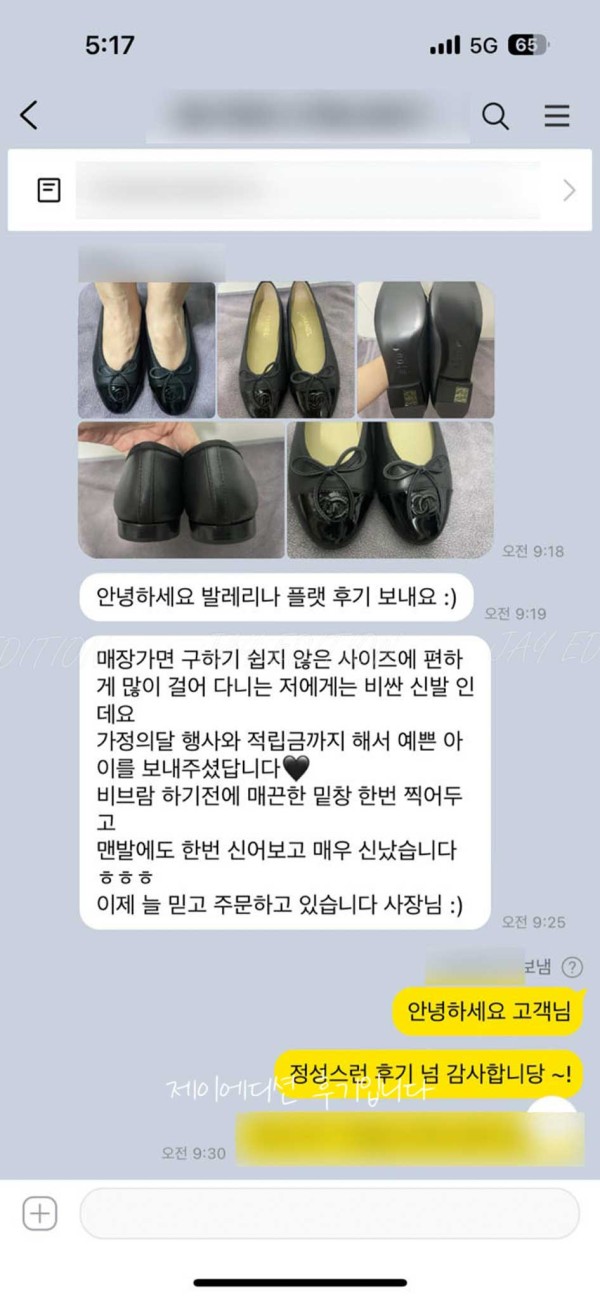Open the photo of feet wearing flats

click(146, 350)
